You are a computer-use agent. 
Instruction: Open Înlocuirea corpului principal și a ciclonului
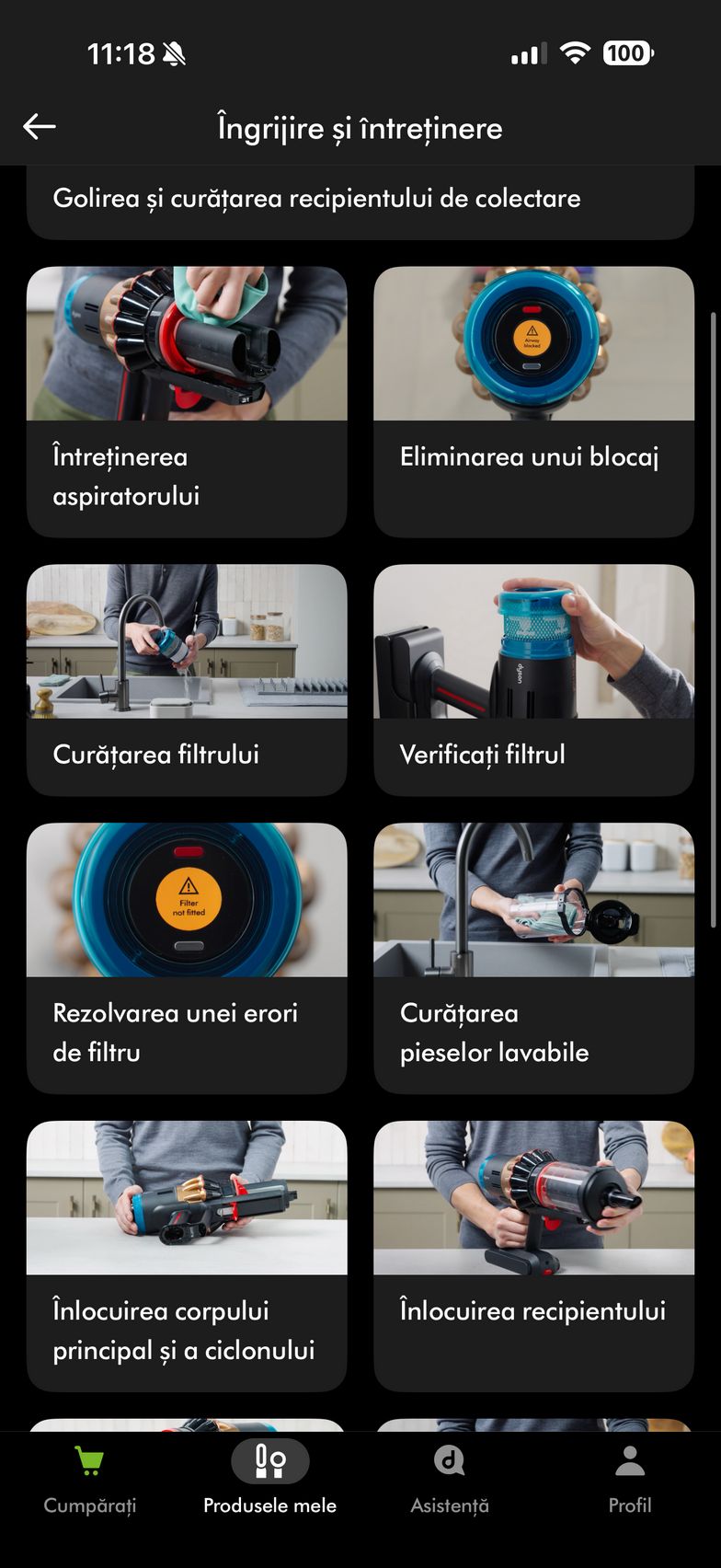(x=187, y=1255)
